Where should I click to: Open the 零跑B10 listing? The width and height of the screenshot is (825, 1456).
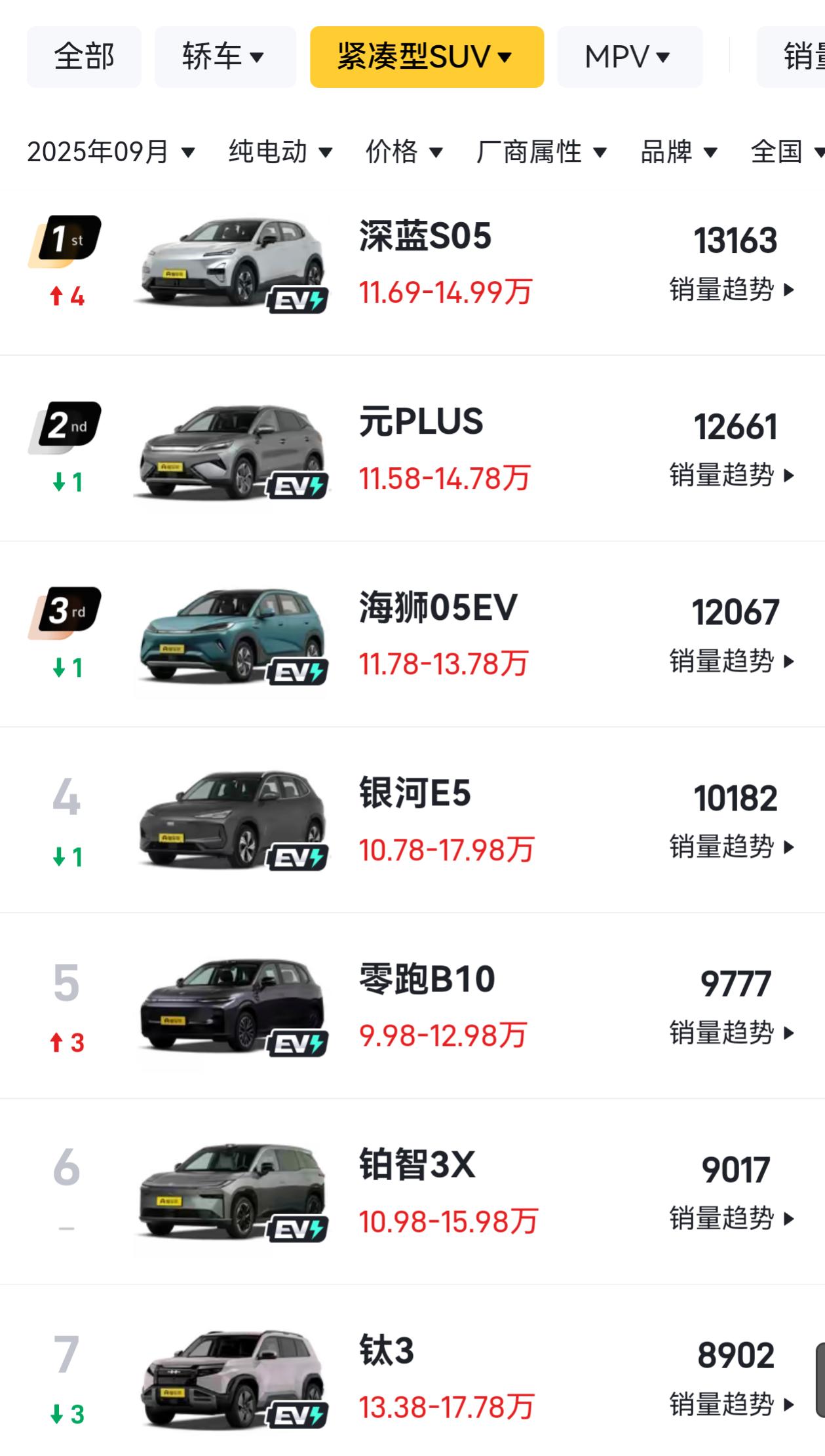pyautogui.click(x=427, y=979)
